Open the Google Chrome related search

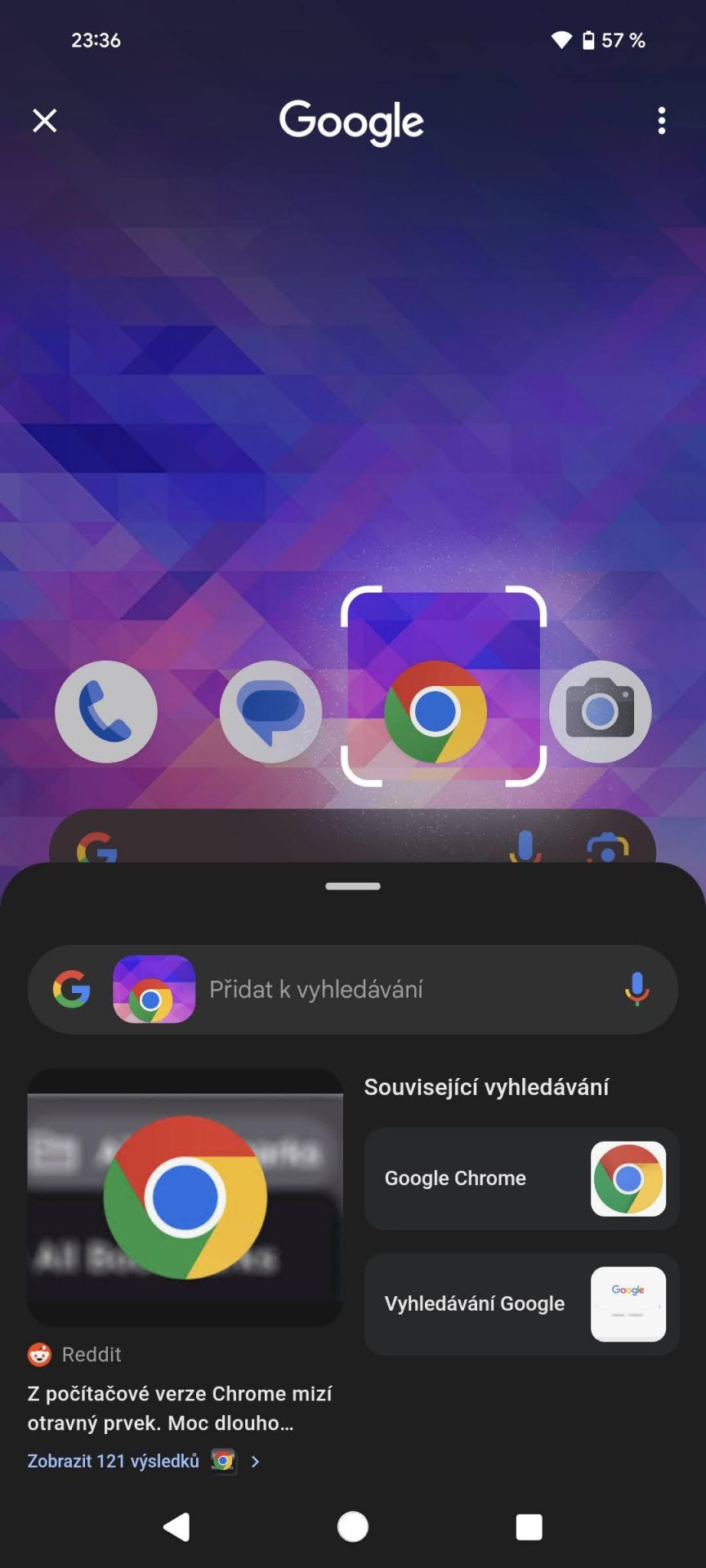pos(521,1178)
